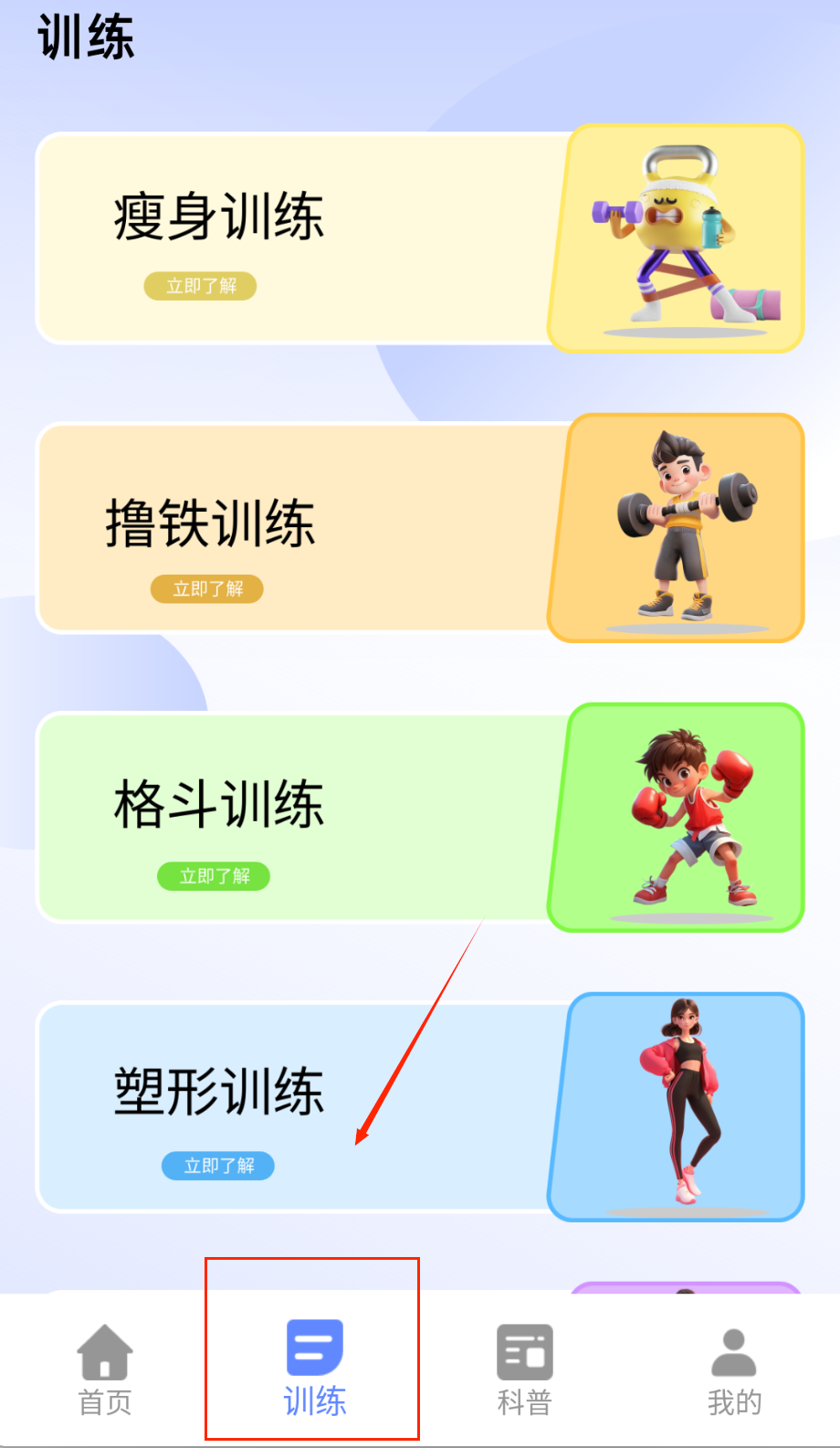Tap 立即了解 under 瘦身训练

pyautogui.click(x=201, y=286)
